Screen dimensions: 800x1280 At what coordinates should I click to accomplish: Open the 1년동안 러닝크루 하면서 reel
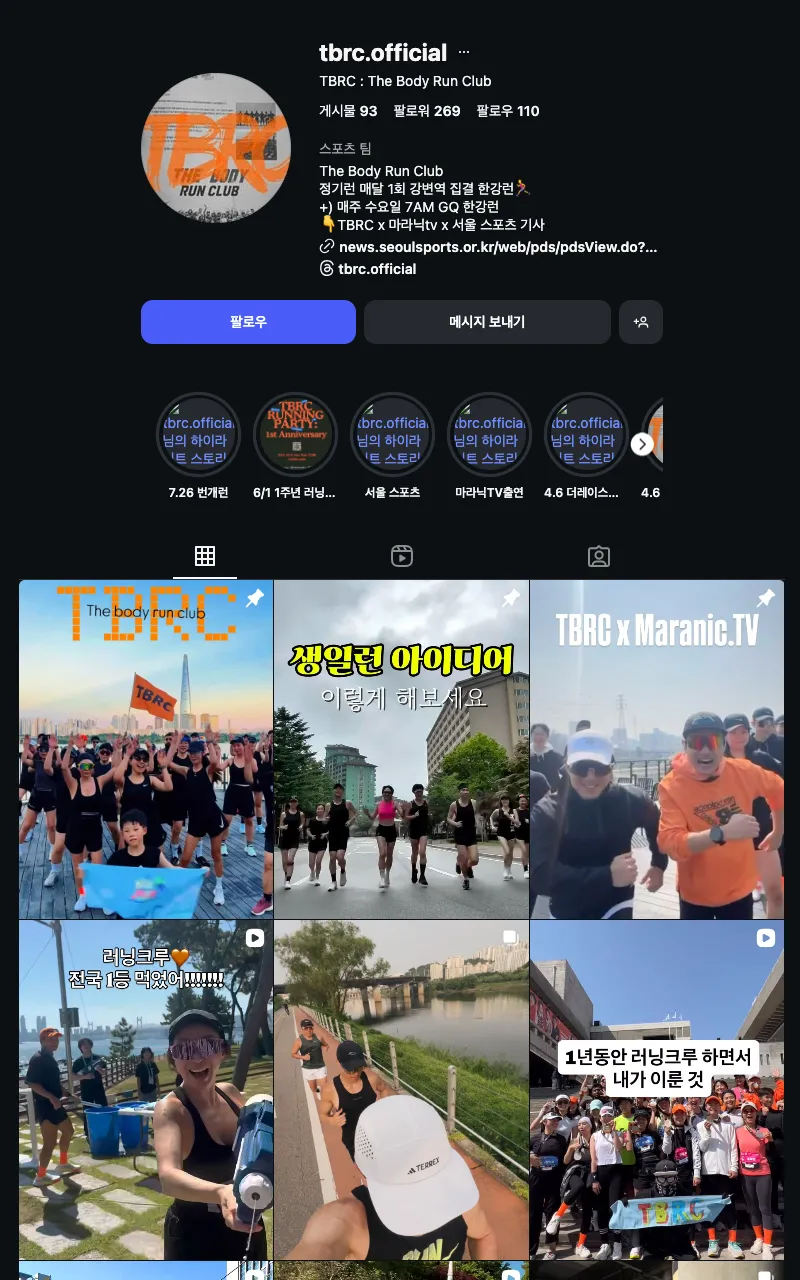[657, 1090]
